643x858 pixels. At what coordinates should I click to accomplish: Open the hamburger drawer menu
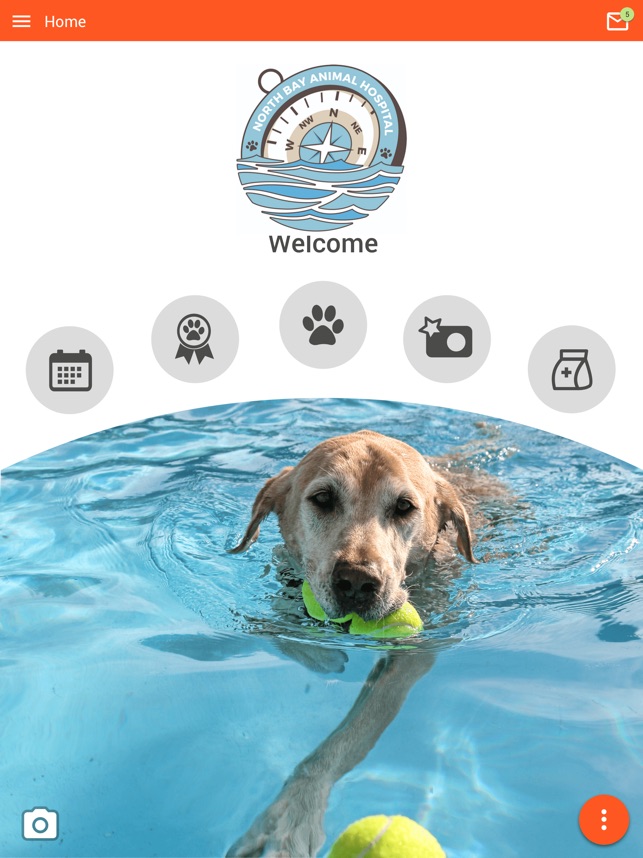21,21
